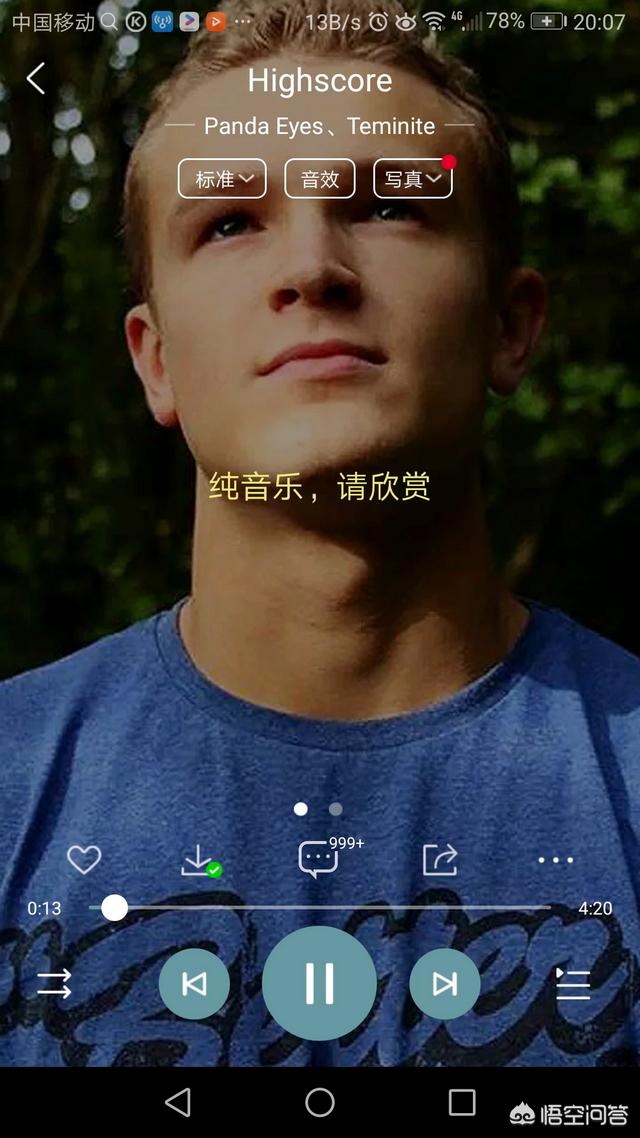Screen dimensions: 640x1138
Task: Open the 999+ comments
Action: (x=319, y=859)
